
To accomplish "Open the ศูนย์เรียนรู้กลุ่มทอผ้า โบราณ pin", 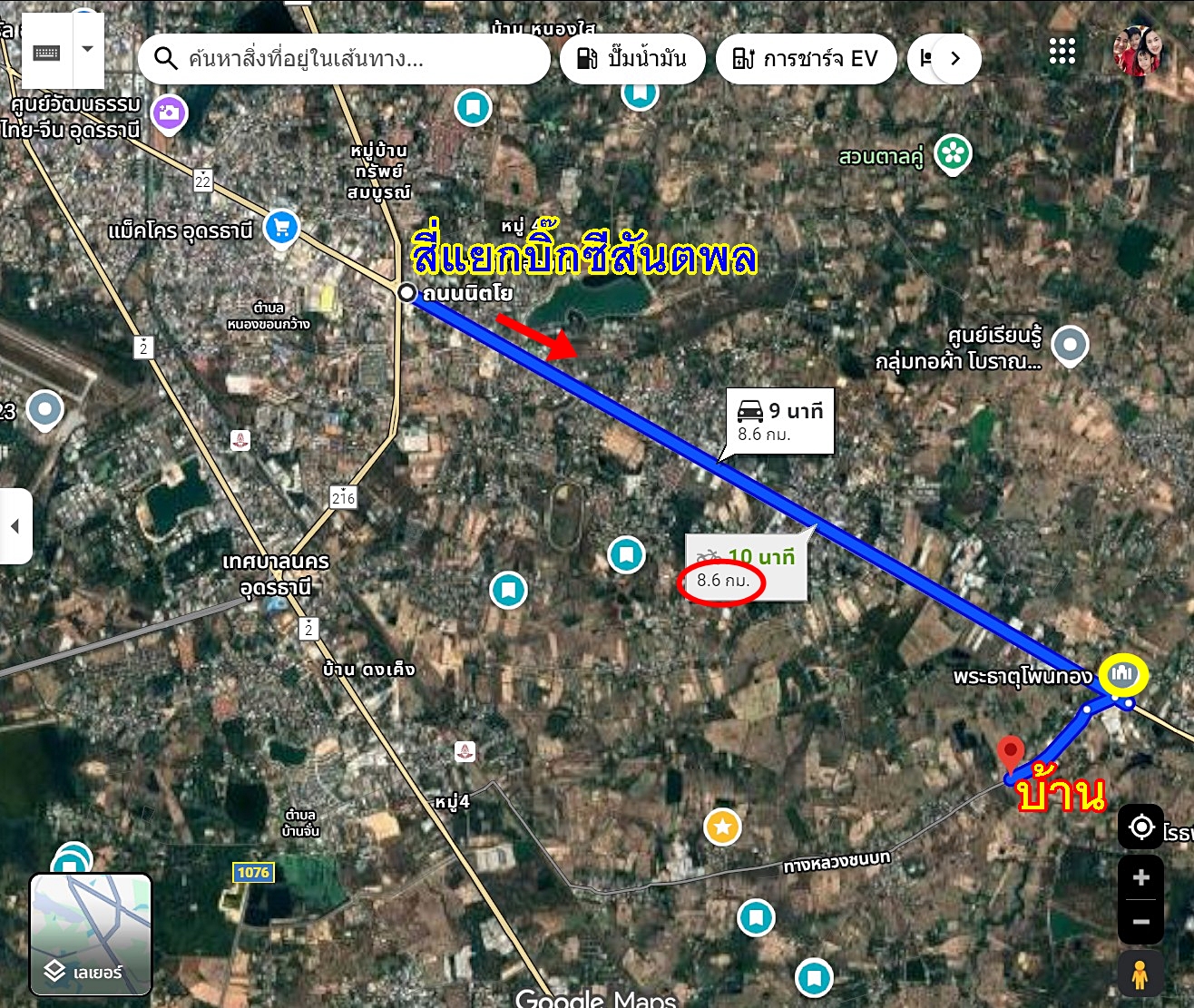I will tap(1070, 345).
